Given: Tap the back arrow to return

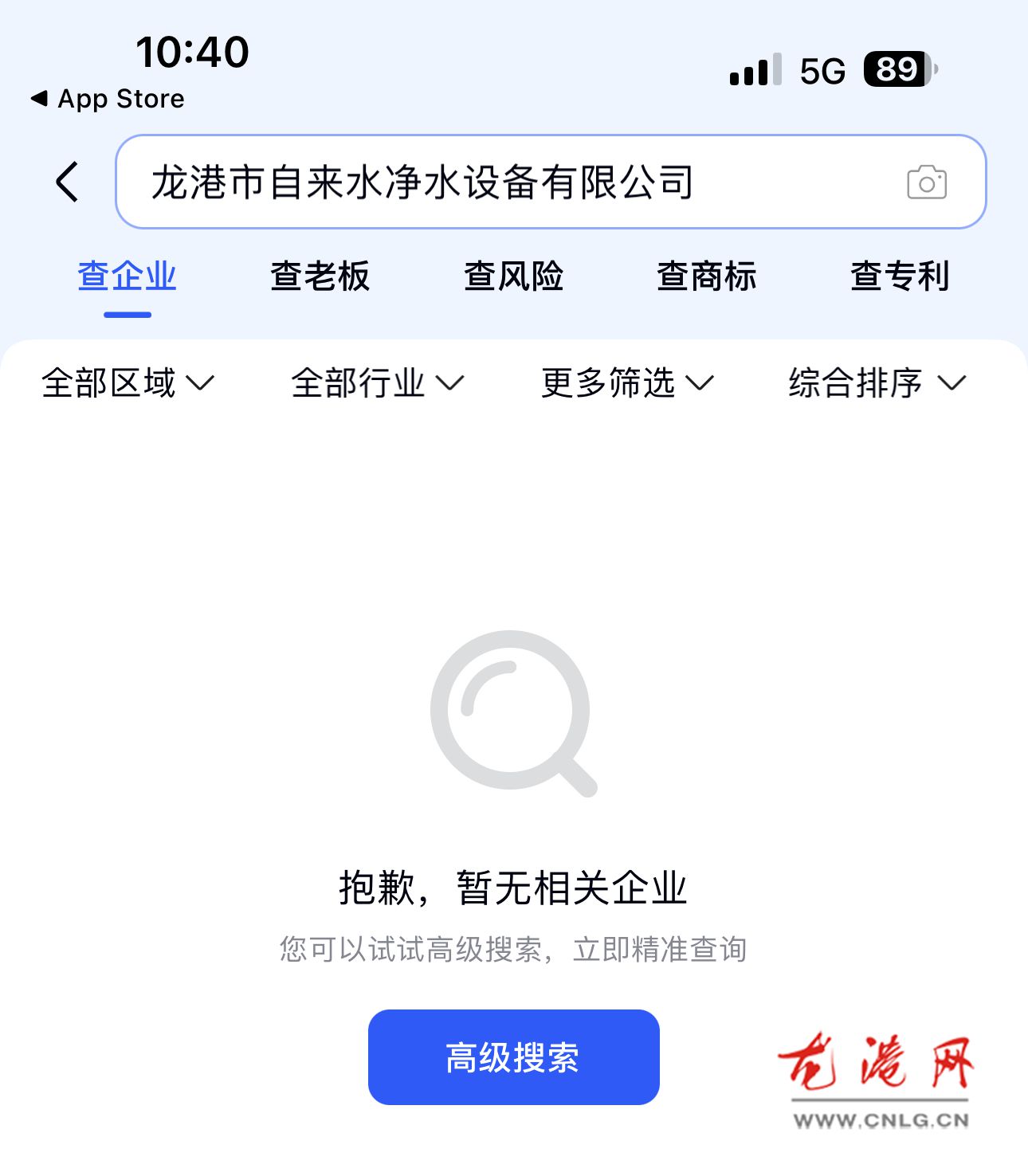Looking at the screenshot, I should click(x=67, y=182).
